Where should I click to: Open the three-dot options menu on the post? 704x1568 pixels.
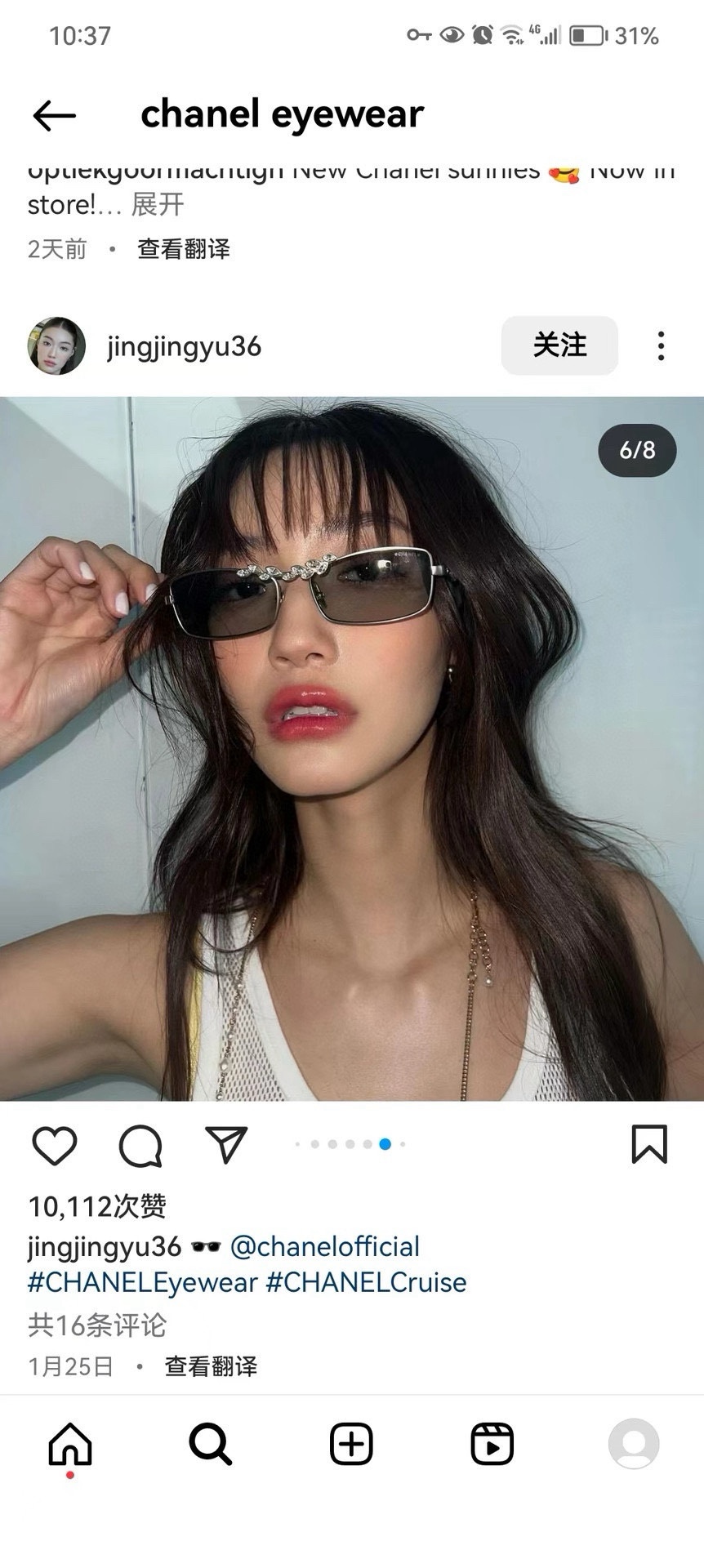coord(660,346)
